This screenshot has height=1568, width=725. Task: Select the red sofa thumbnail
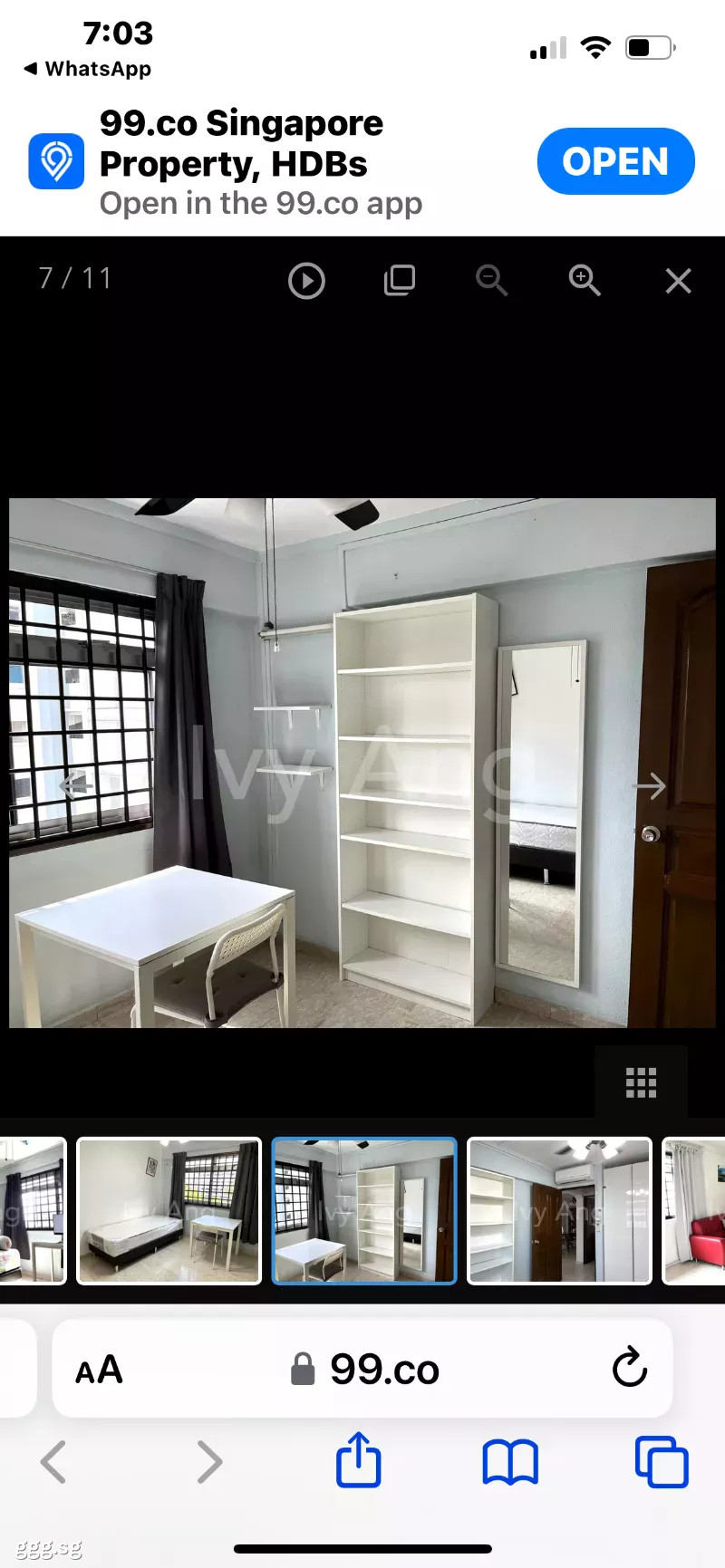pyautogui.click(x=694, y=1210)
